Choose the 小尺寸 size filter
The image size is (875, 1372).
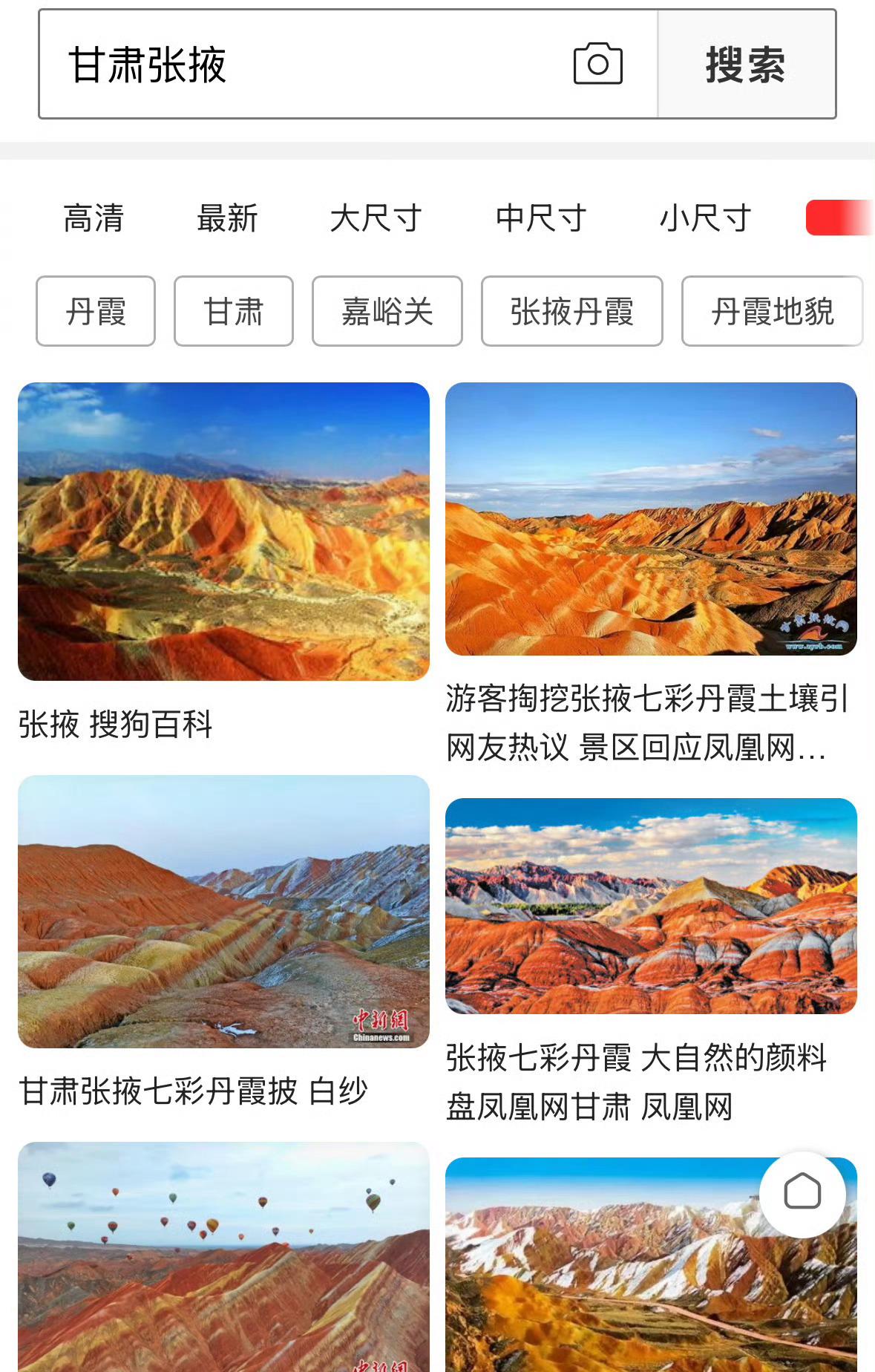pos(705,218)
